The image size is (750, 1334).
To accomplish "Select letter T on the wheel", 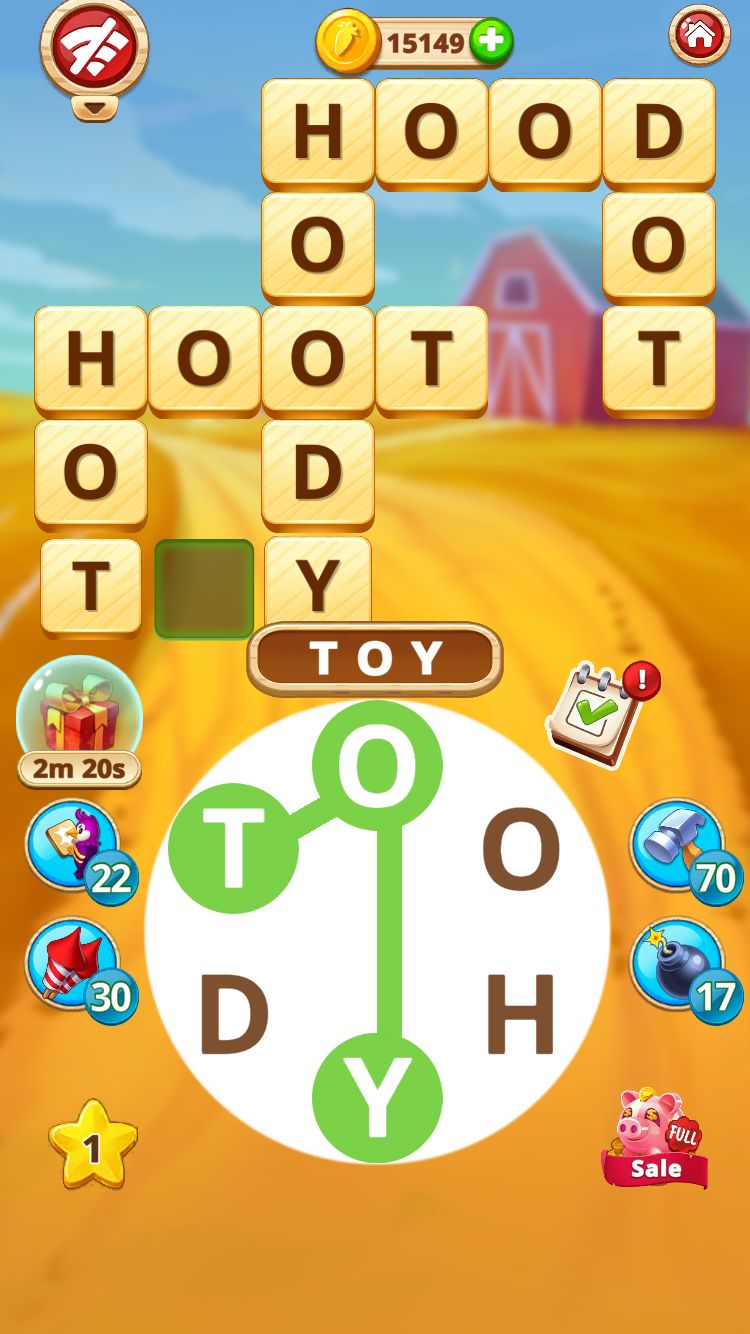I will pyautogui.click(x=233, y=850).
